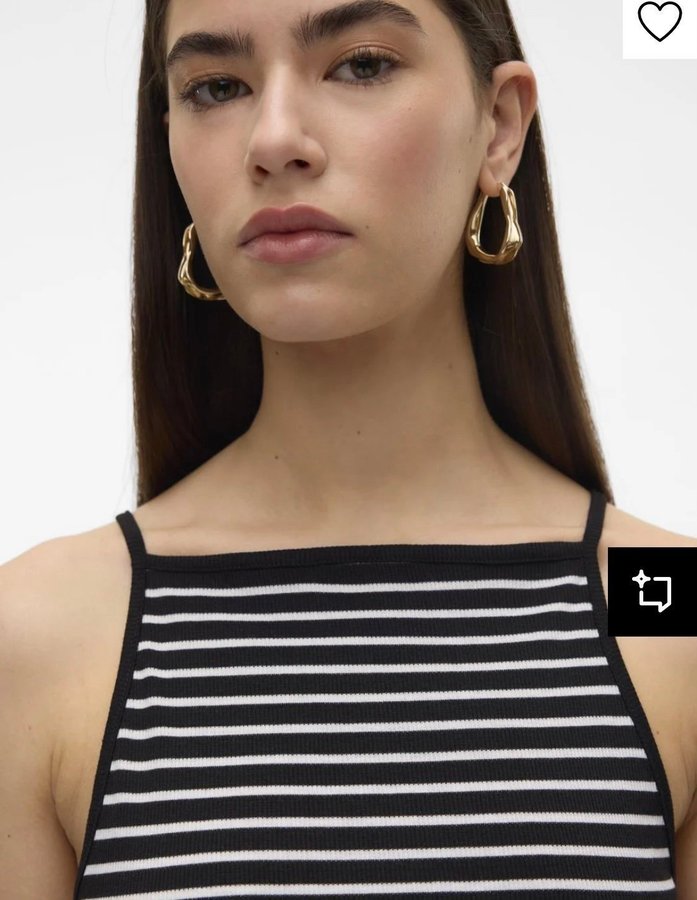Open the similar items search icon

652,591
